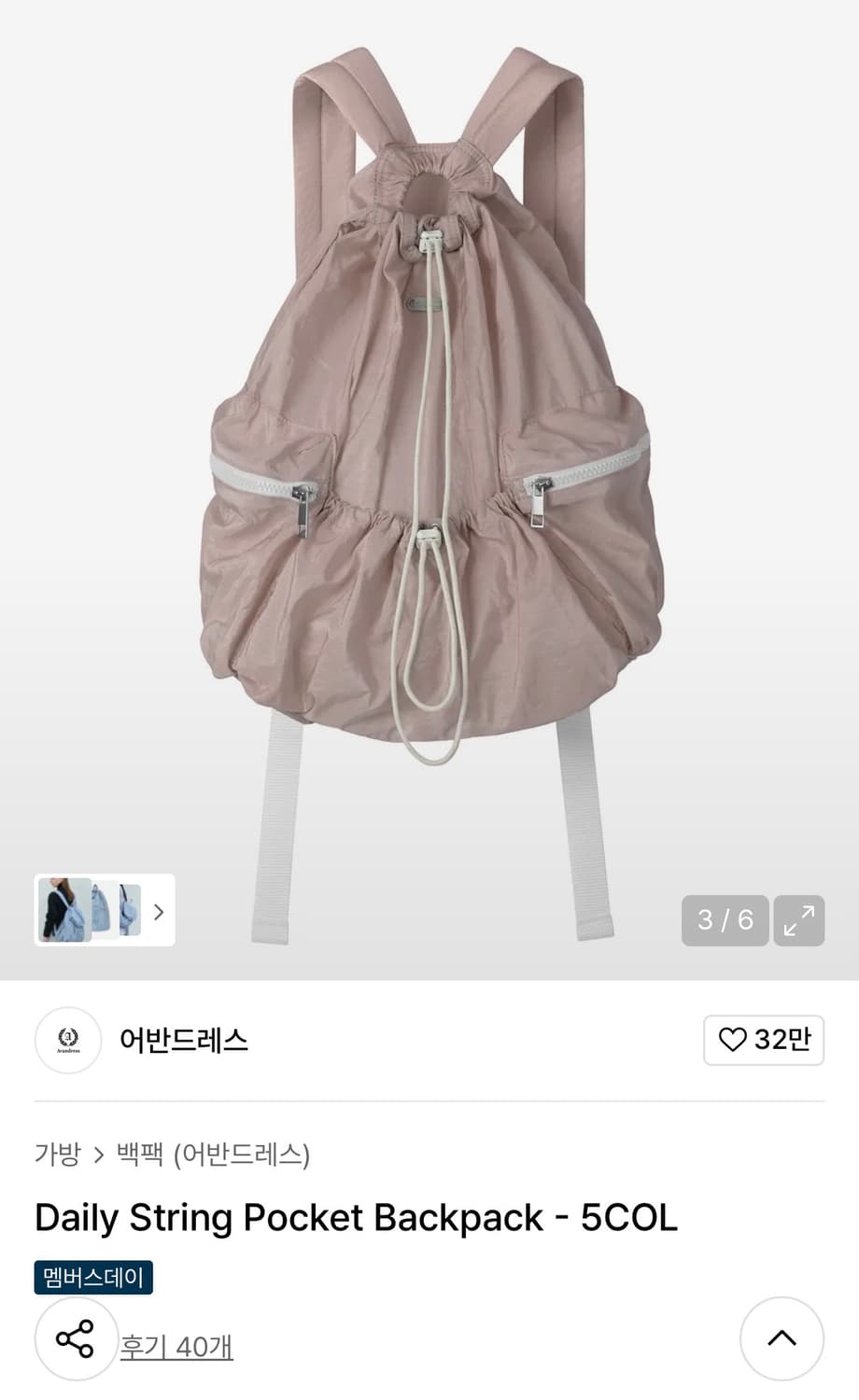Tap the scroll-to-top arrow button
Screen dimensions: 859x1400
[782, 1338]
